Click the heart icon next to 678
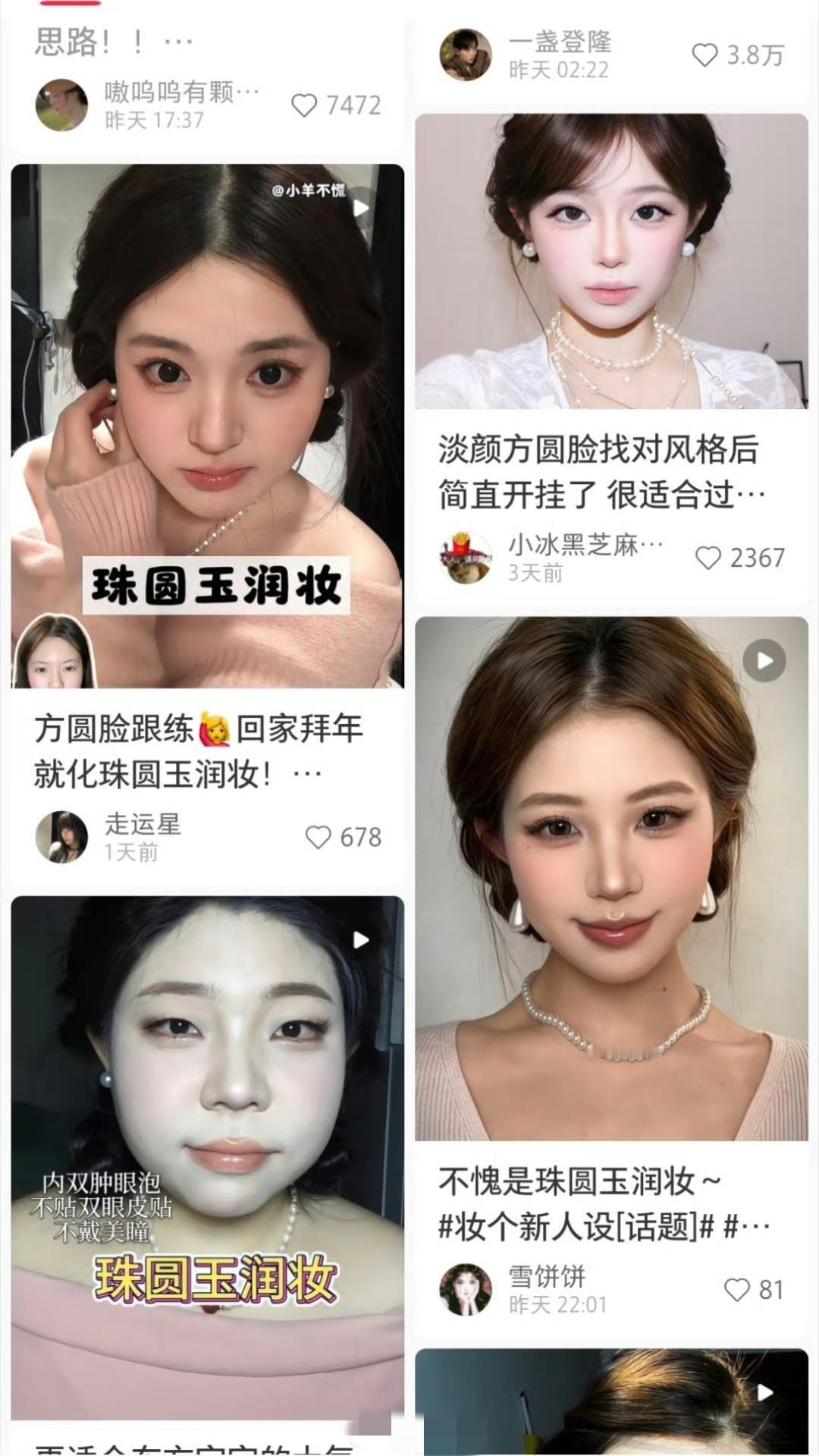This screenshot has height=1456, width=819. pos(318,837)
